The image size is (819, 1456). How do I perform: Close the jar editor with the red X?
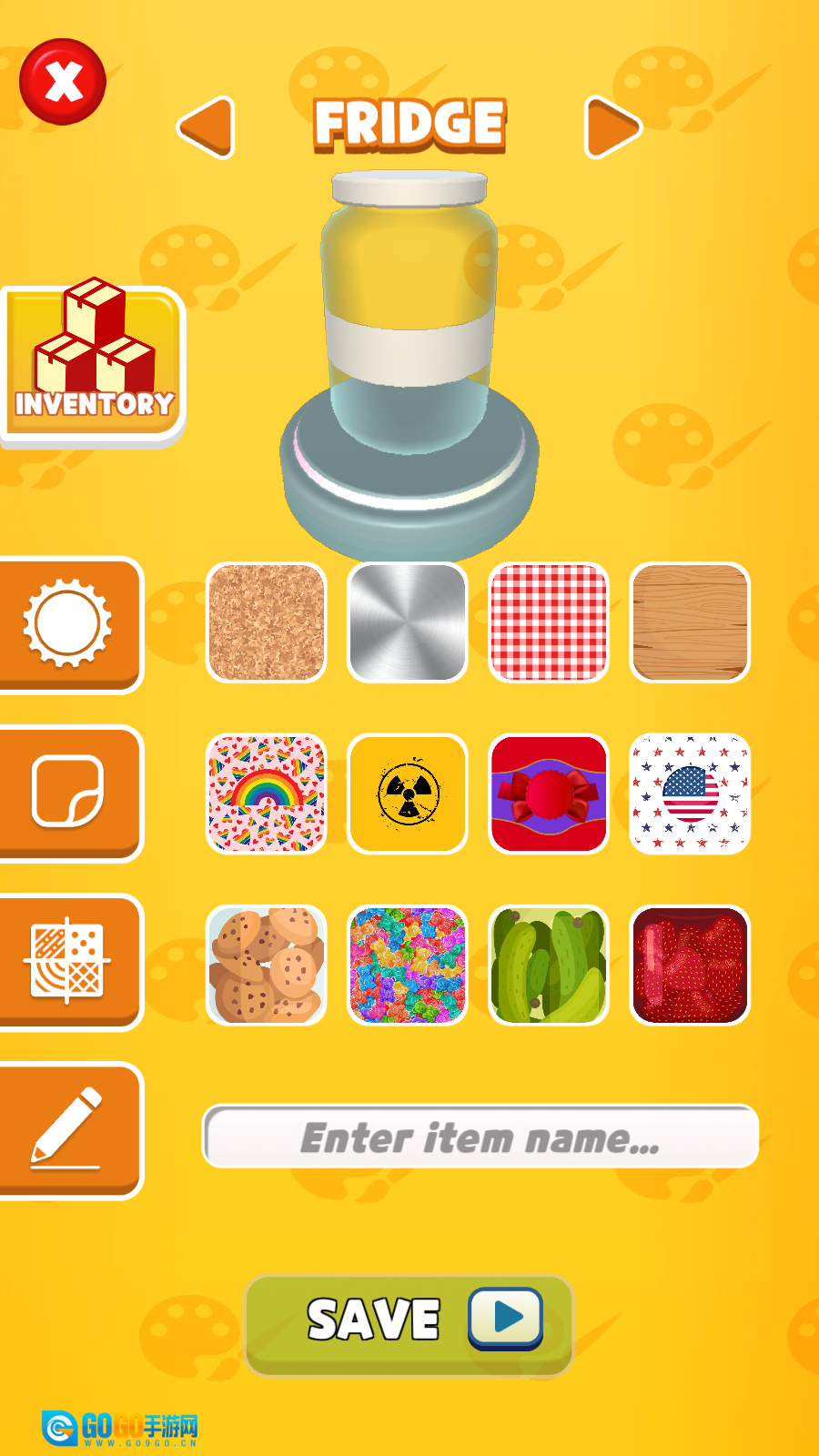click(x=63, y=82)
